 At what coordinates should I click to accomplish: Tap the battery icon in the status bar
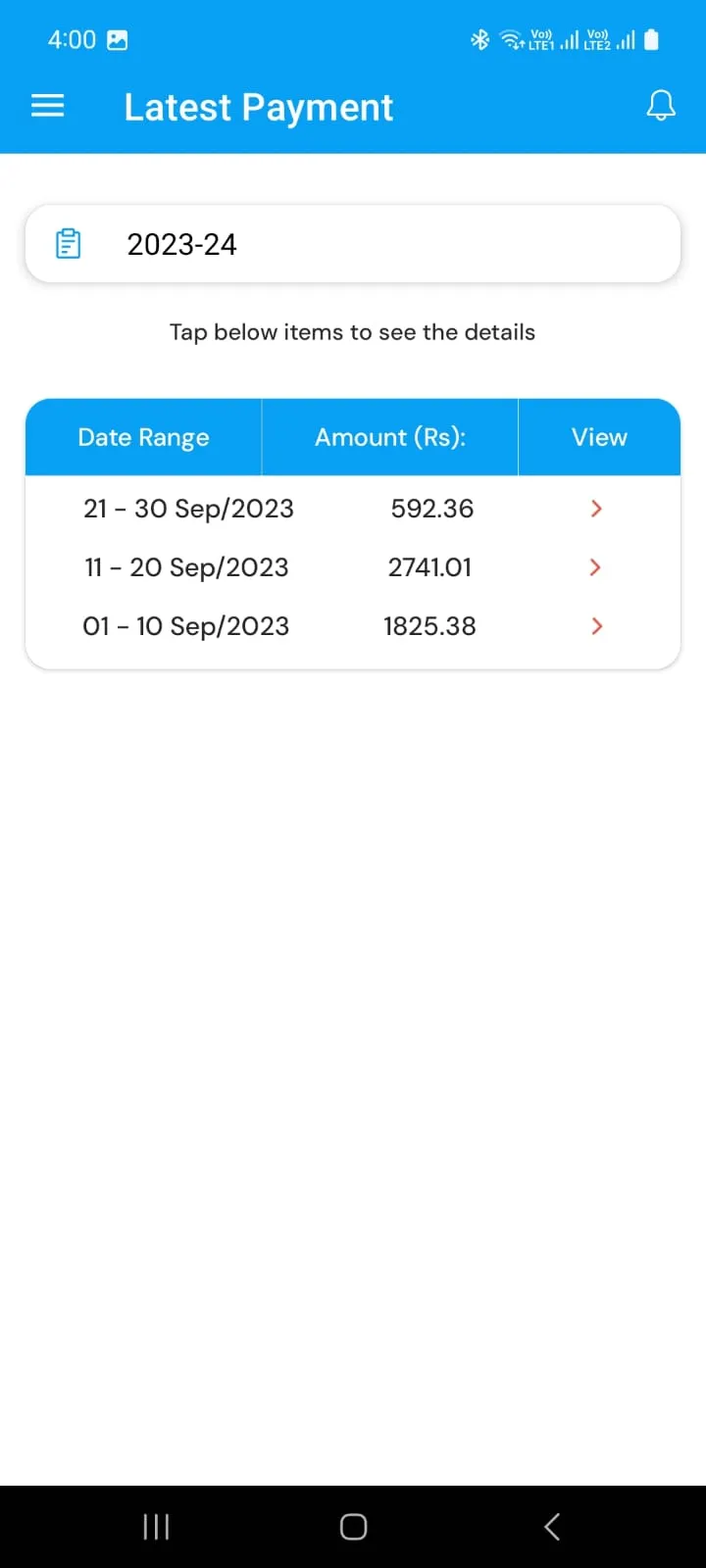click(x=650, y=39)
